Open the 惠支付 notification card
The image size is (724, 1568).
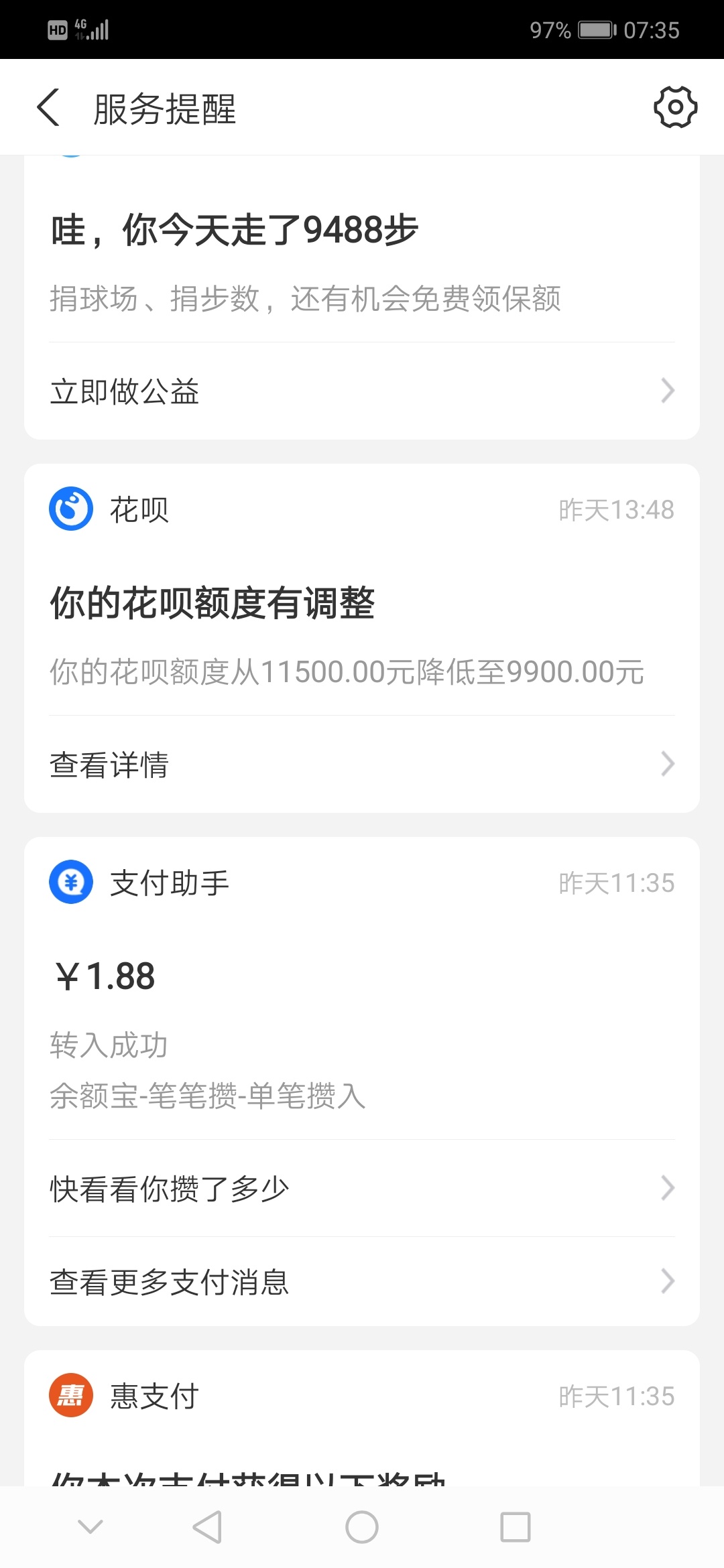pos(362,1419)
